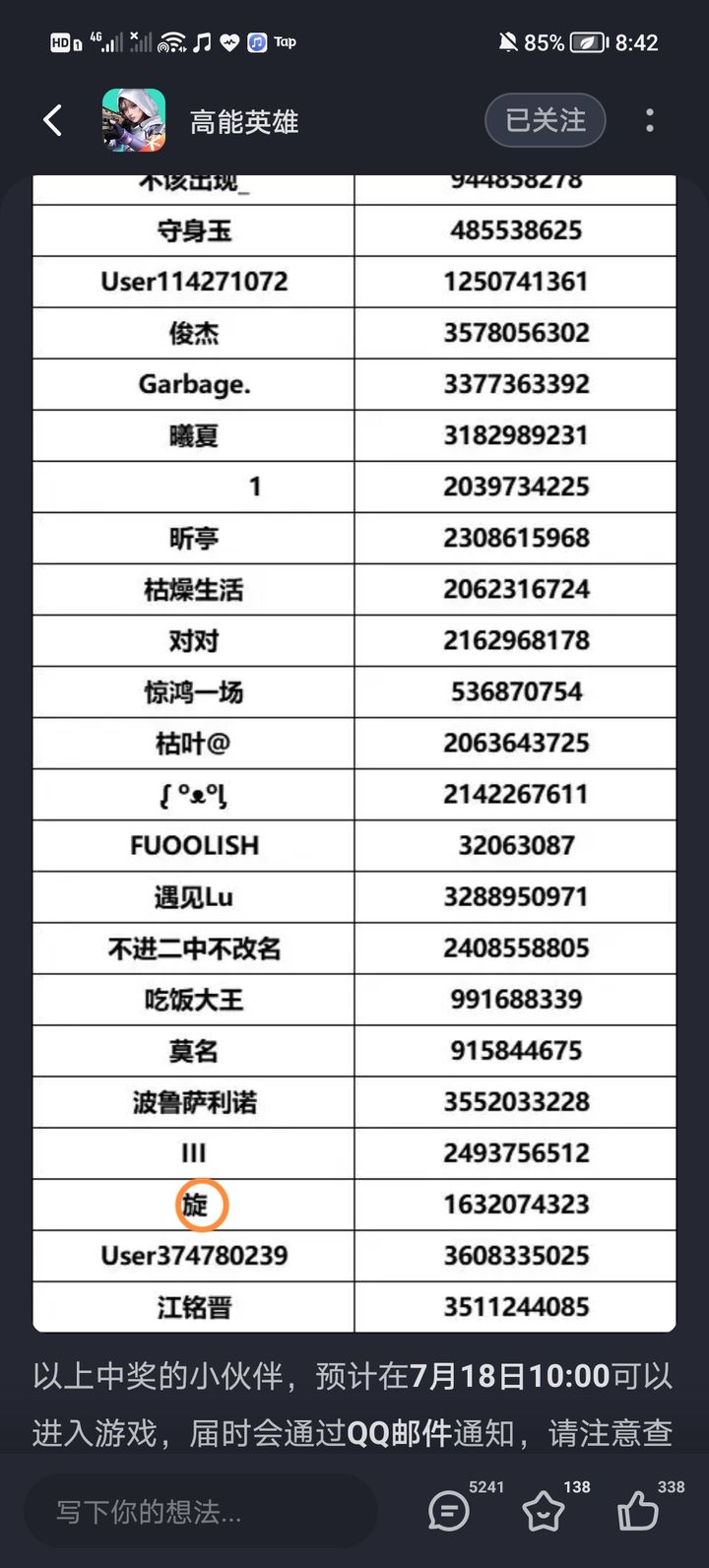The width and height of the screenshot is (709, 1568).
Task: Open the winners list image
Action: [354, 753]
